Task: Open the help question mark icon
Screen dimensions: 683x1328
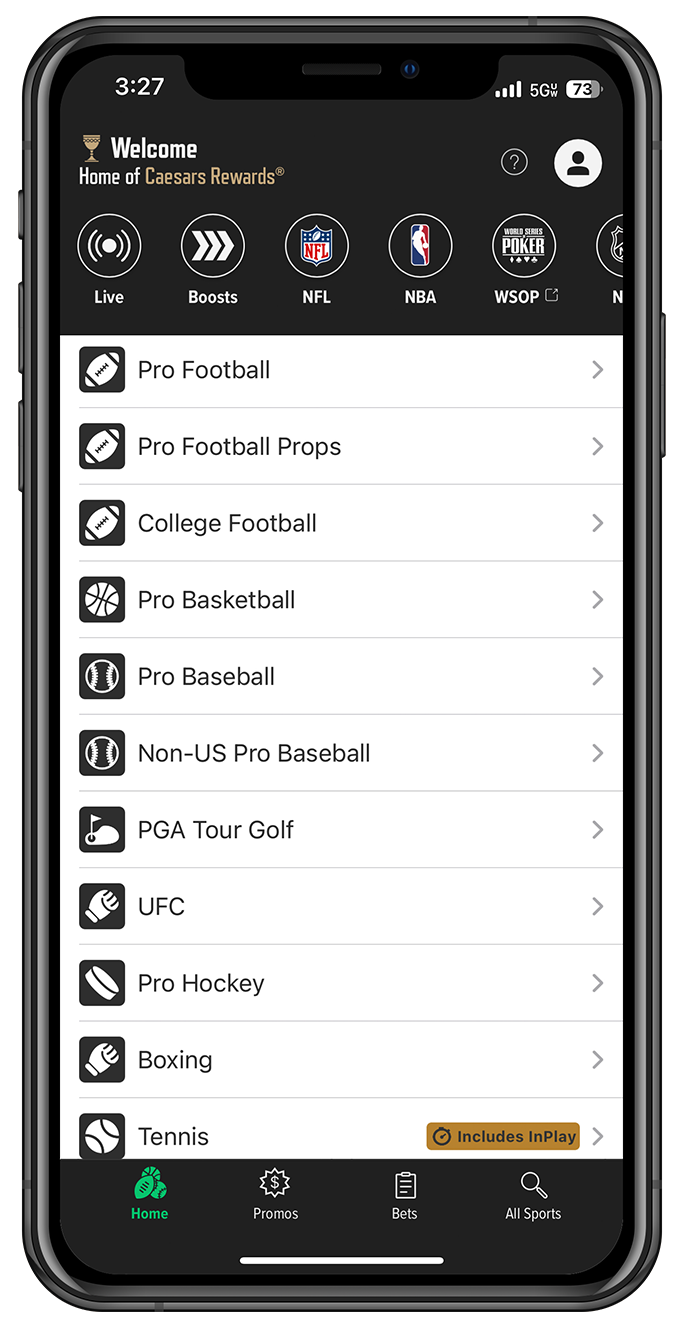Action: (x=514, y=162)
